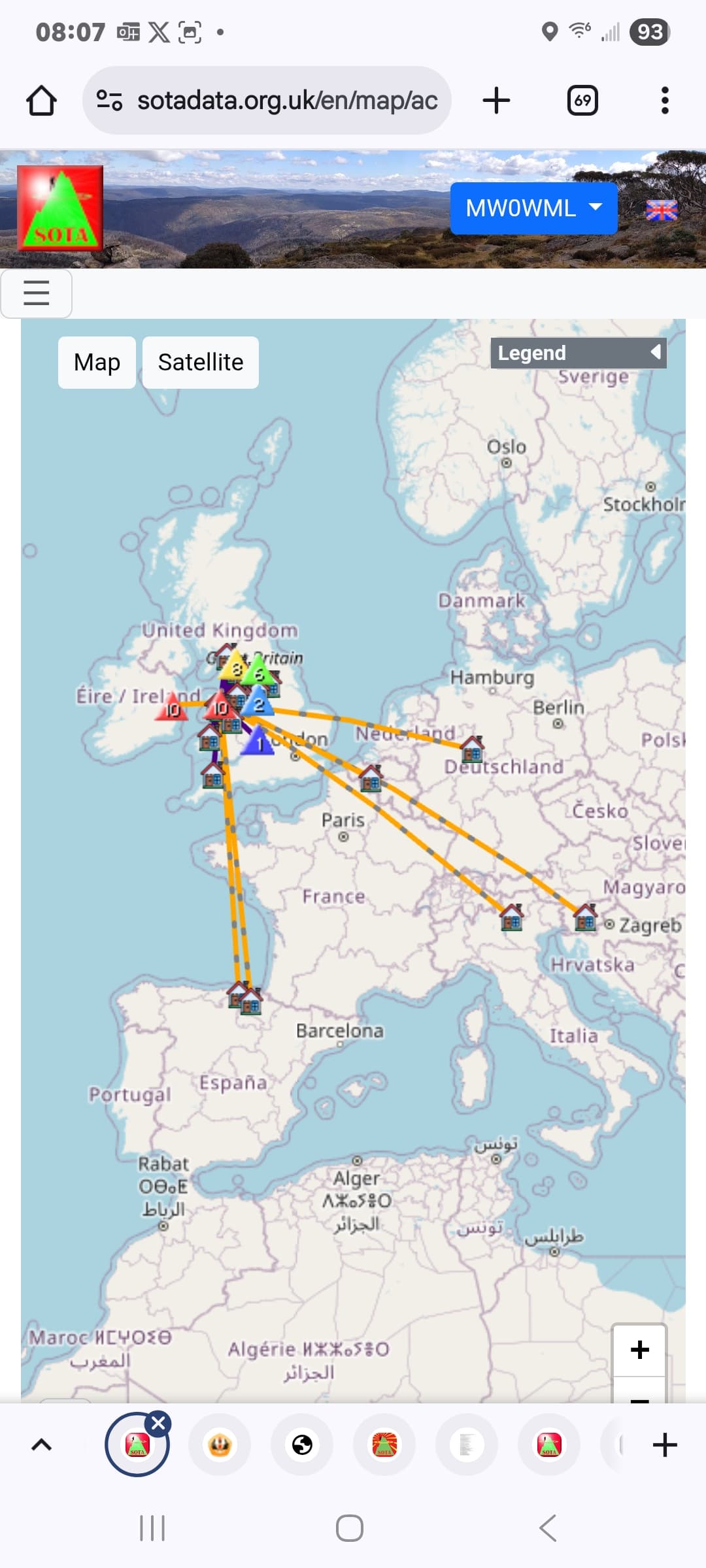Open the hamburger navigation menu
The width and height of the screenshot is (706, 1568).
[37, 293]
